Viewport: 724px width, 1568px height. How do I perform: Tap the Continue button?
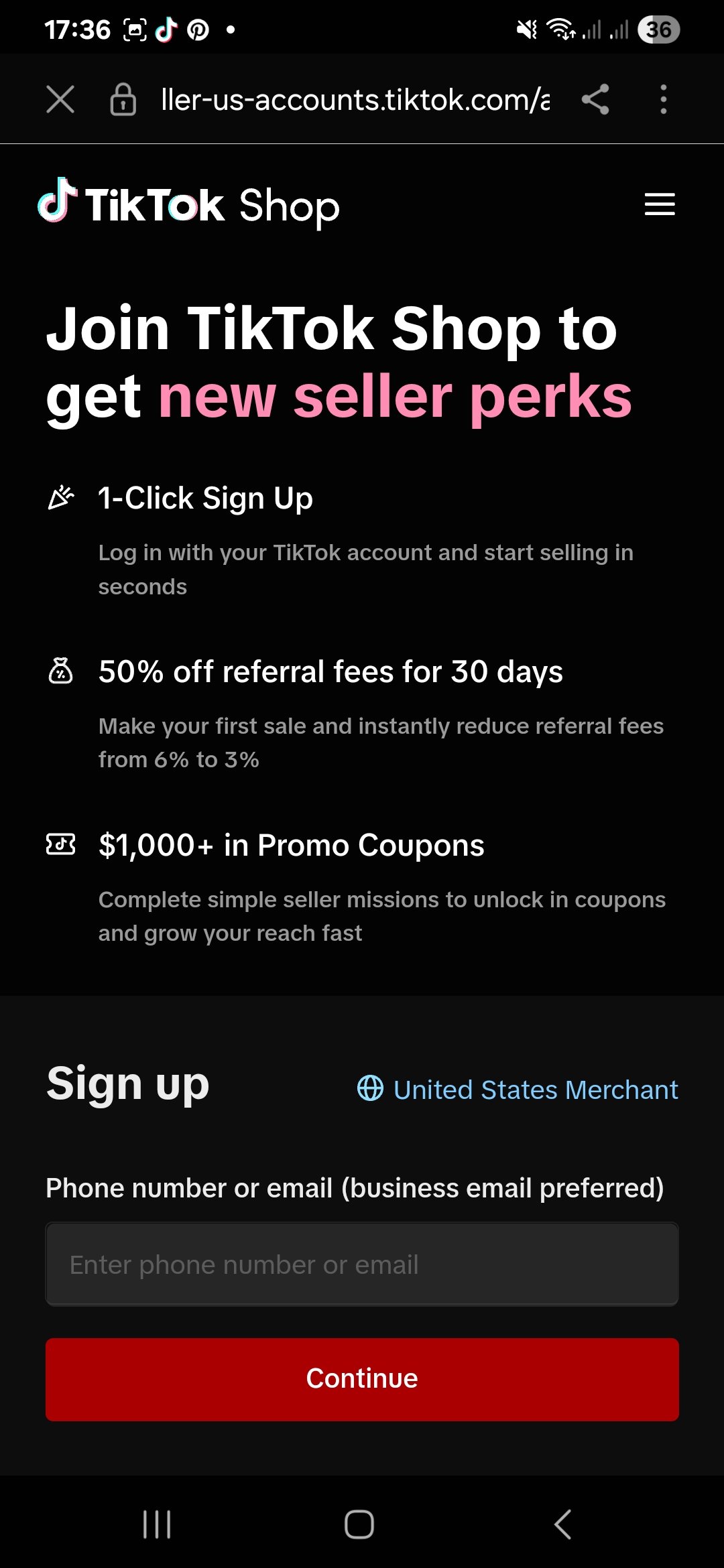362,1379
